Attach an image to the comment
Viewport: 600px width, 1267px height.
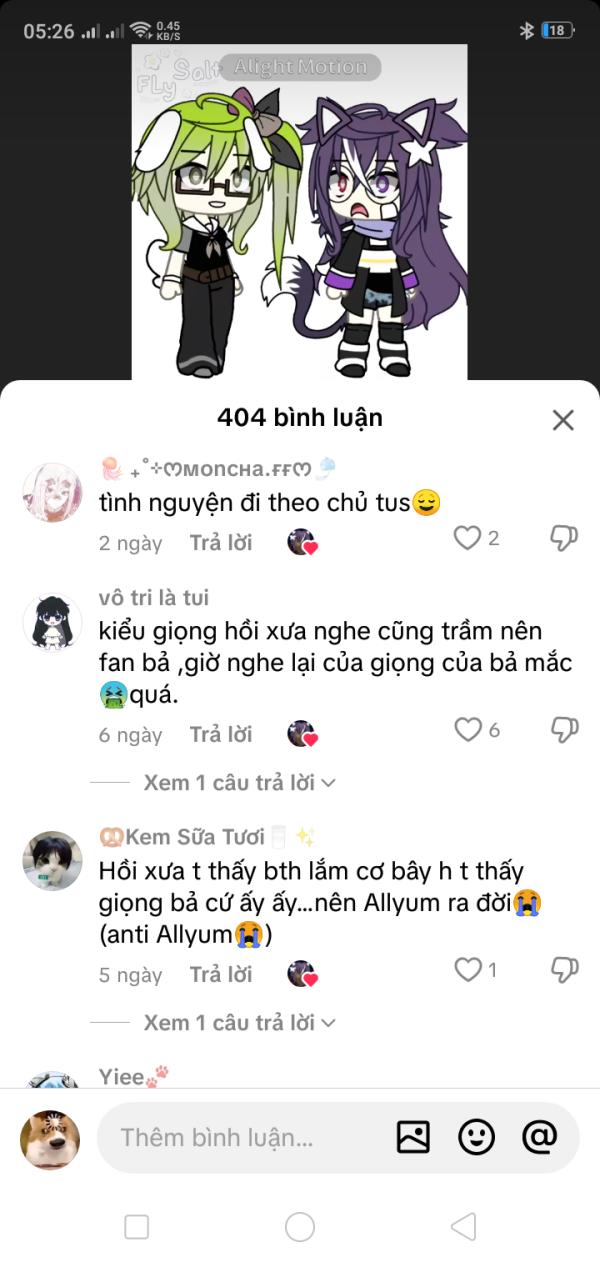pos(413,1137)
